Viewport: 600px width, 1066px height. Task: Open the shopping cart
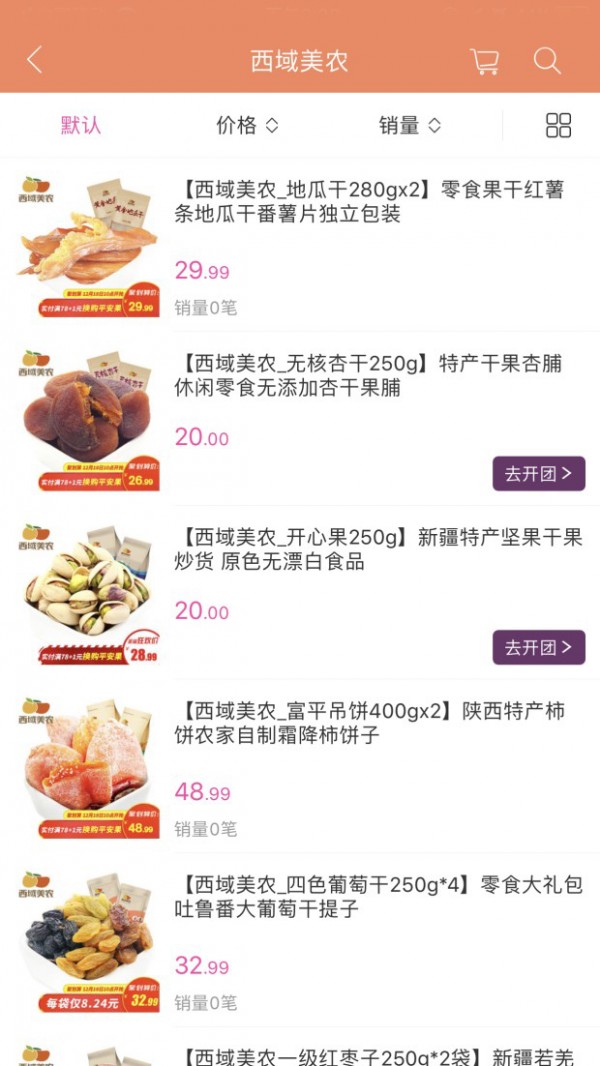point(485,61)
